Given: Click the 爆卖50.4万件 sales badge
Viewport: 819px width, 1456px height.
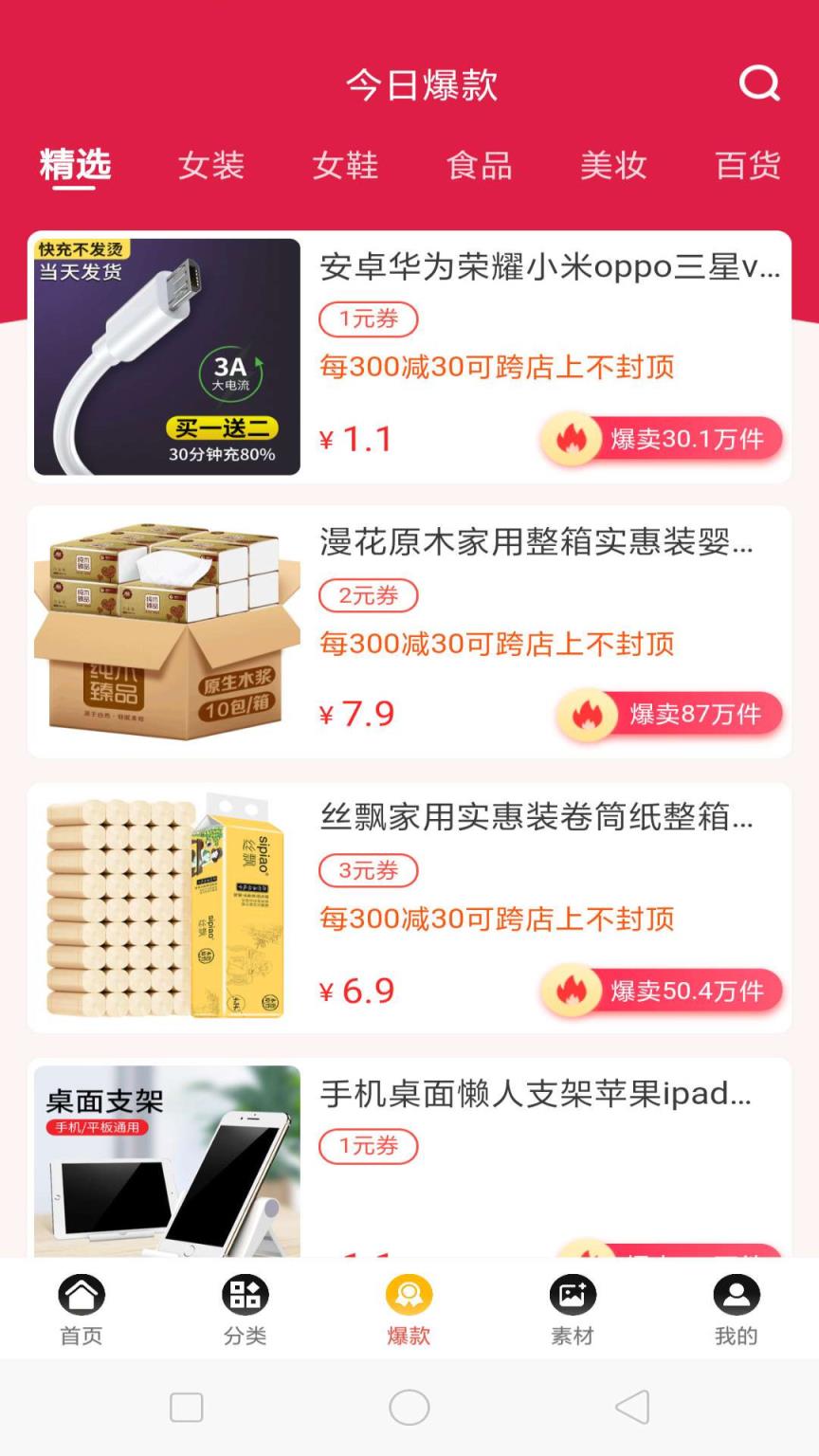Looking at the screenshot, I should (x=664, y=991).
